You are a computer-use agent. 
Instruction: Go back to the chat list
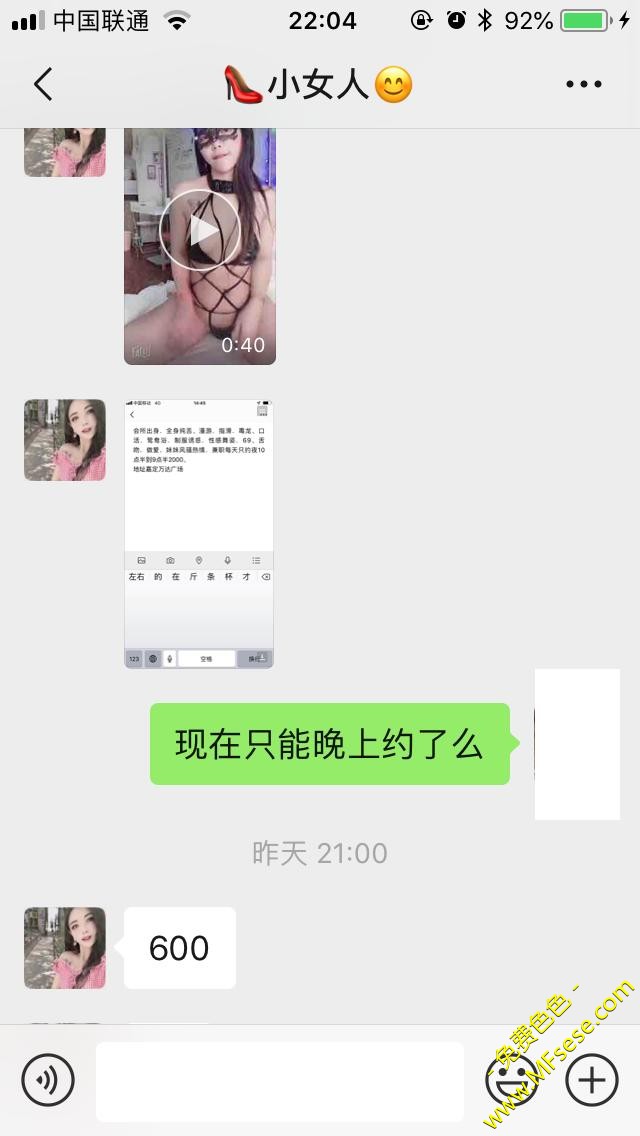pyautogui.click(x=42, y=85)
